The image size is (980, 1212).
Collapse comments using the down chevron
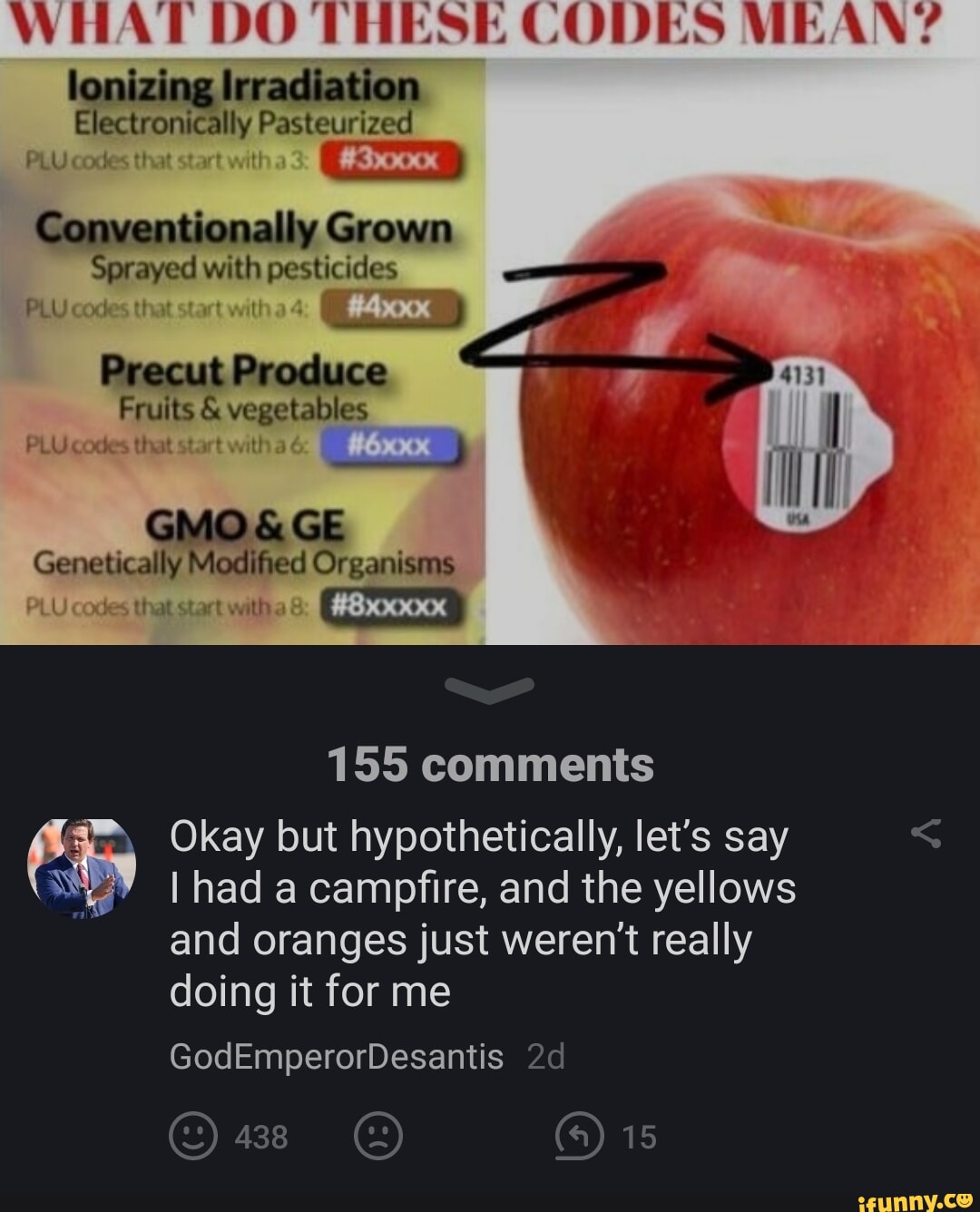point(489,689)
